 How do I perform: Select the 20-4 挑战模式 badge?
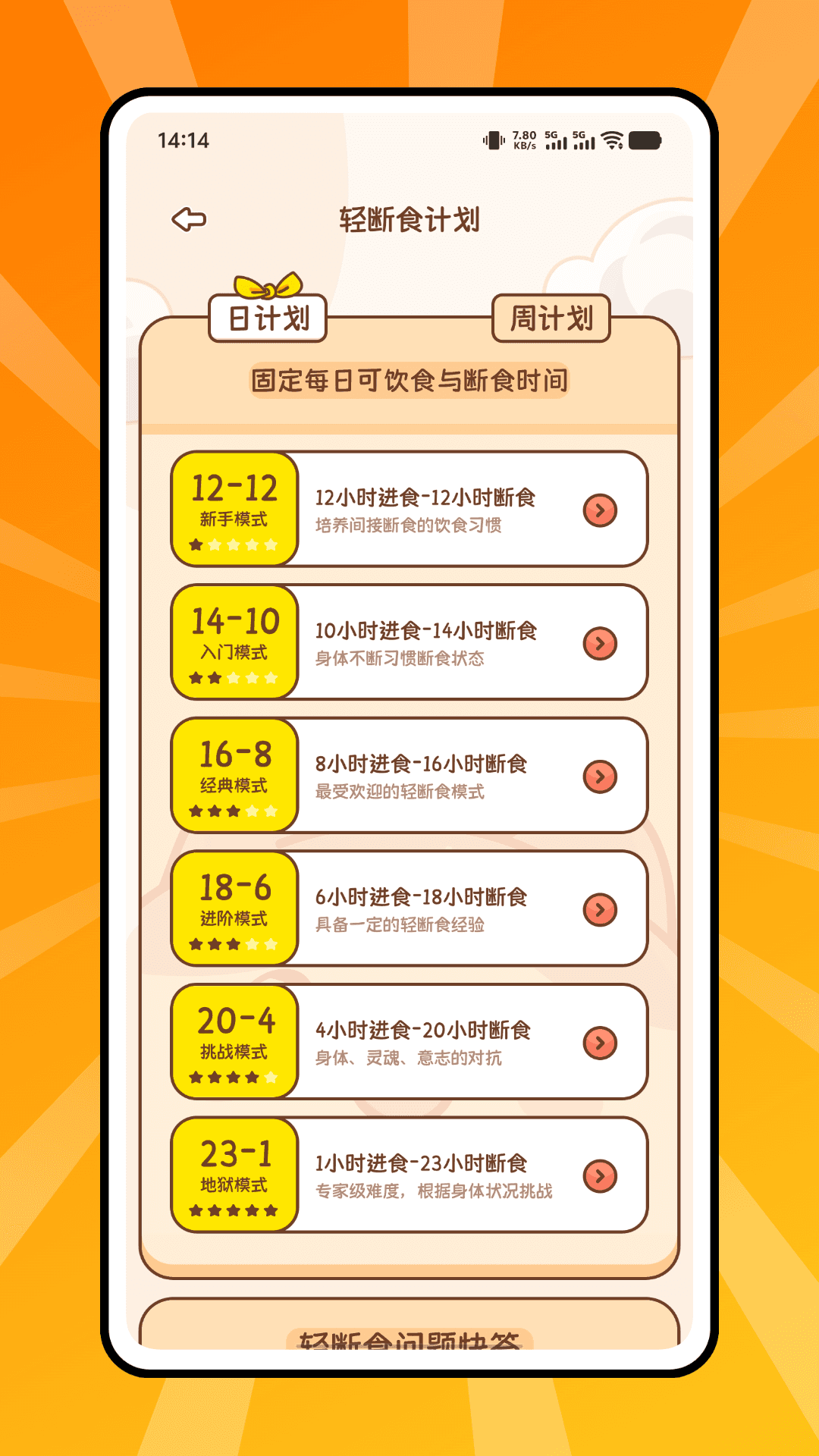click(x=232, y=1040)
